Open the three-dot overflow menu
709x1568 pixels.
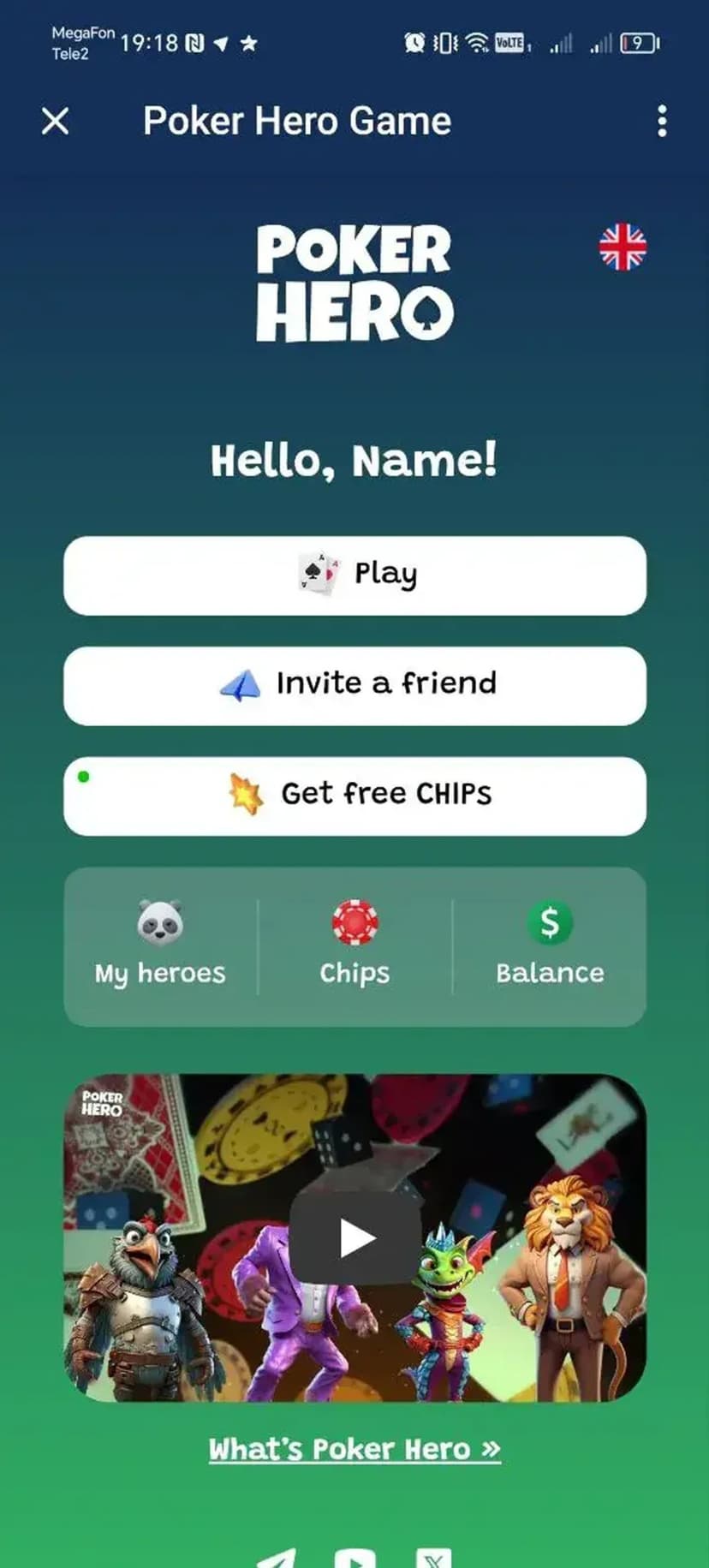pos(661,122)
